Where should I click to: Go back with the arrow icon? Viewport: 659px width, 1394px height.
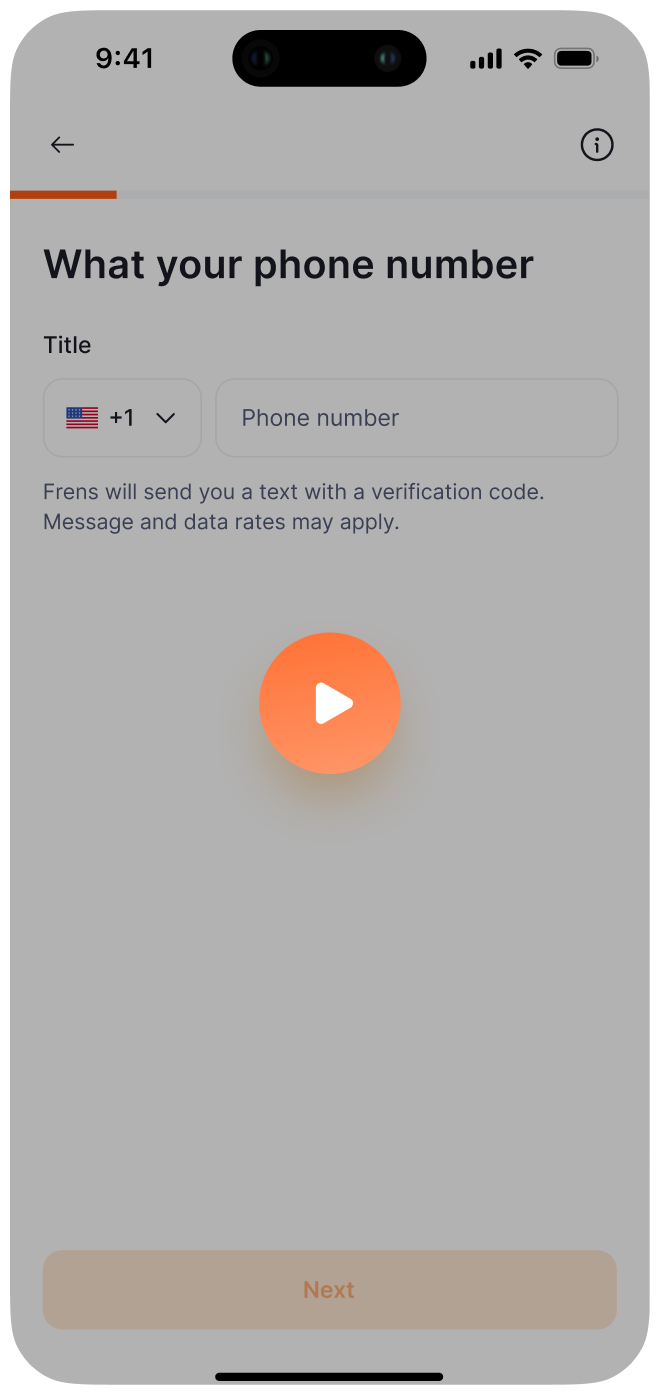[x=63, y=145]
